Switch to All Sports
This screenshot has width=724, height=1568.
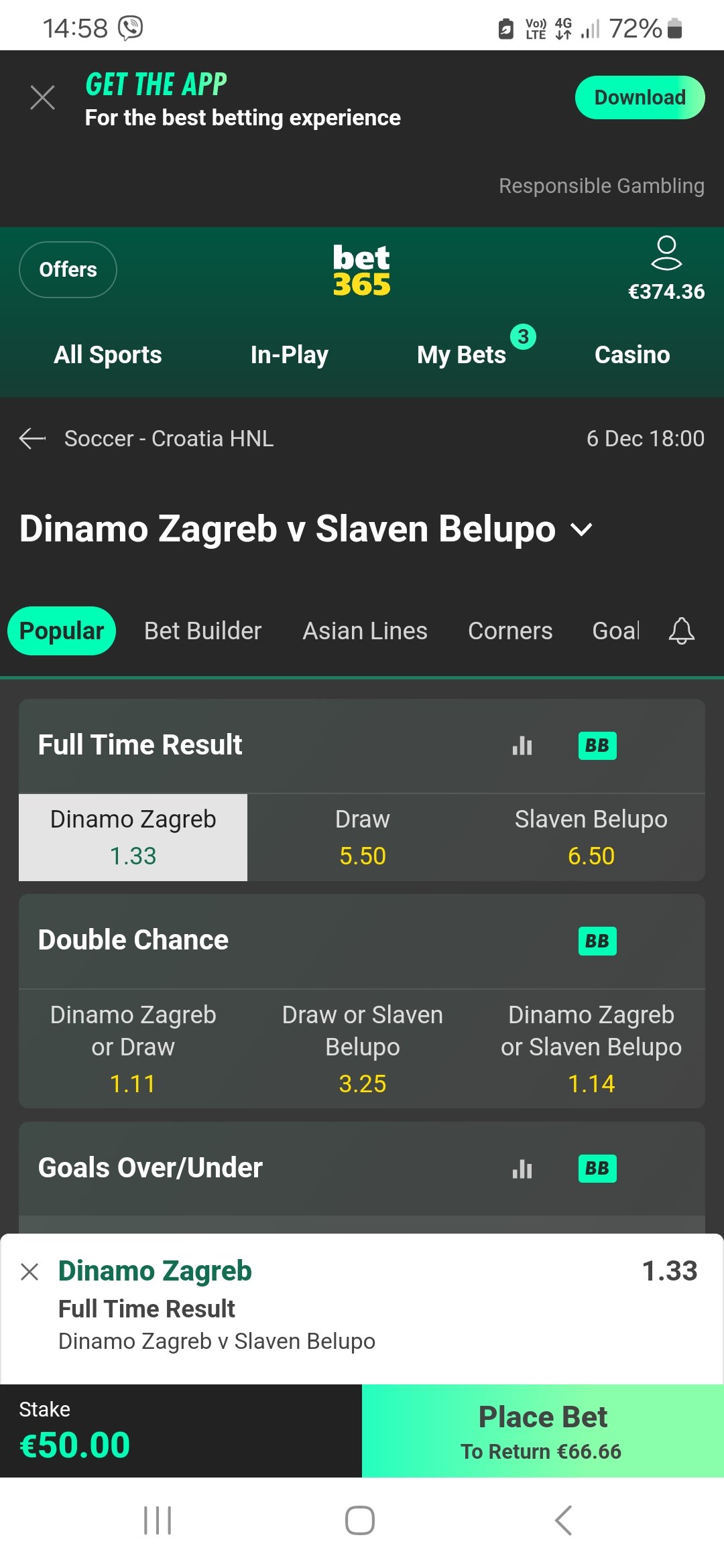coord(108,354)
